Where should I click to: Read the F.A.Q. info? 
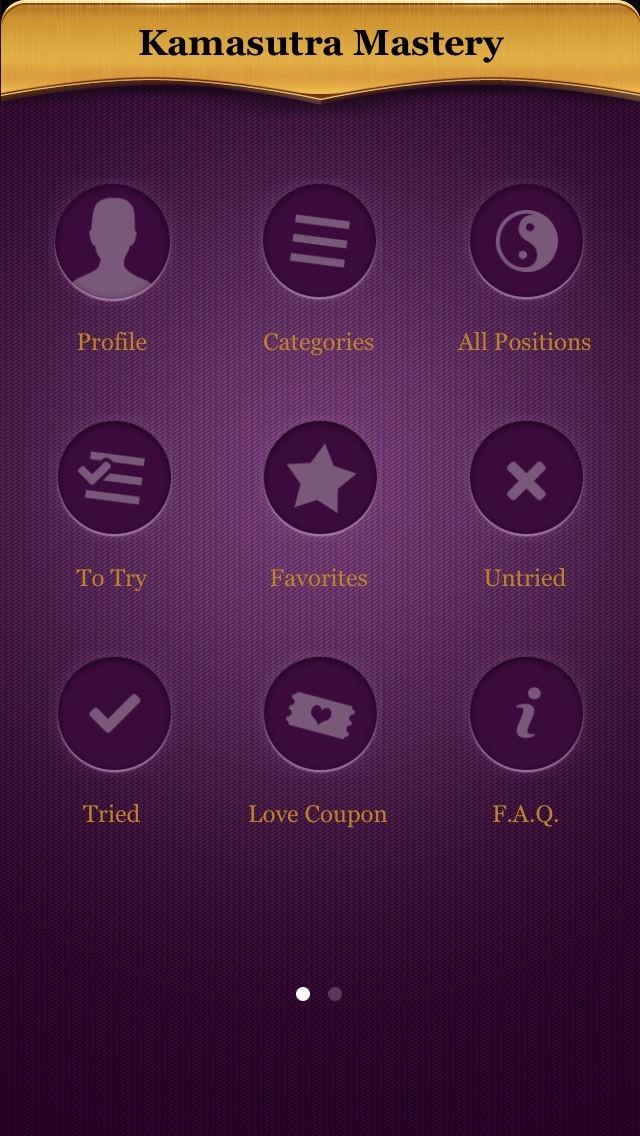(525, 714)
